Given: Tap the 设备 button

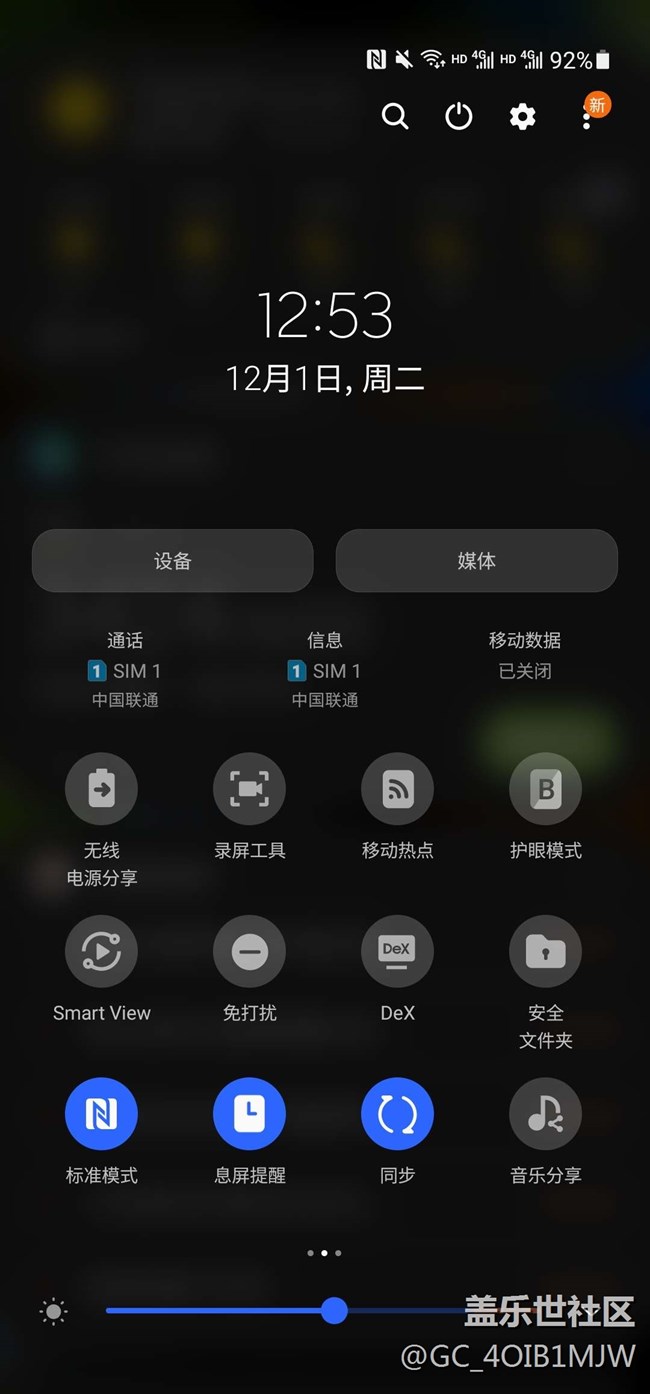Looking at the screenshot, I should tap(173, 561).
